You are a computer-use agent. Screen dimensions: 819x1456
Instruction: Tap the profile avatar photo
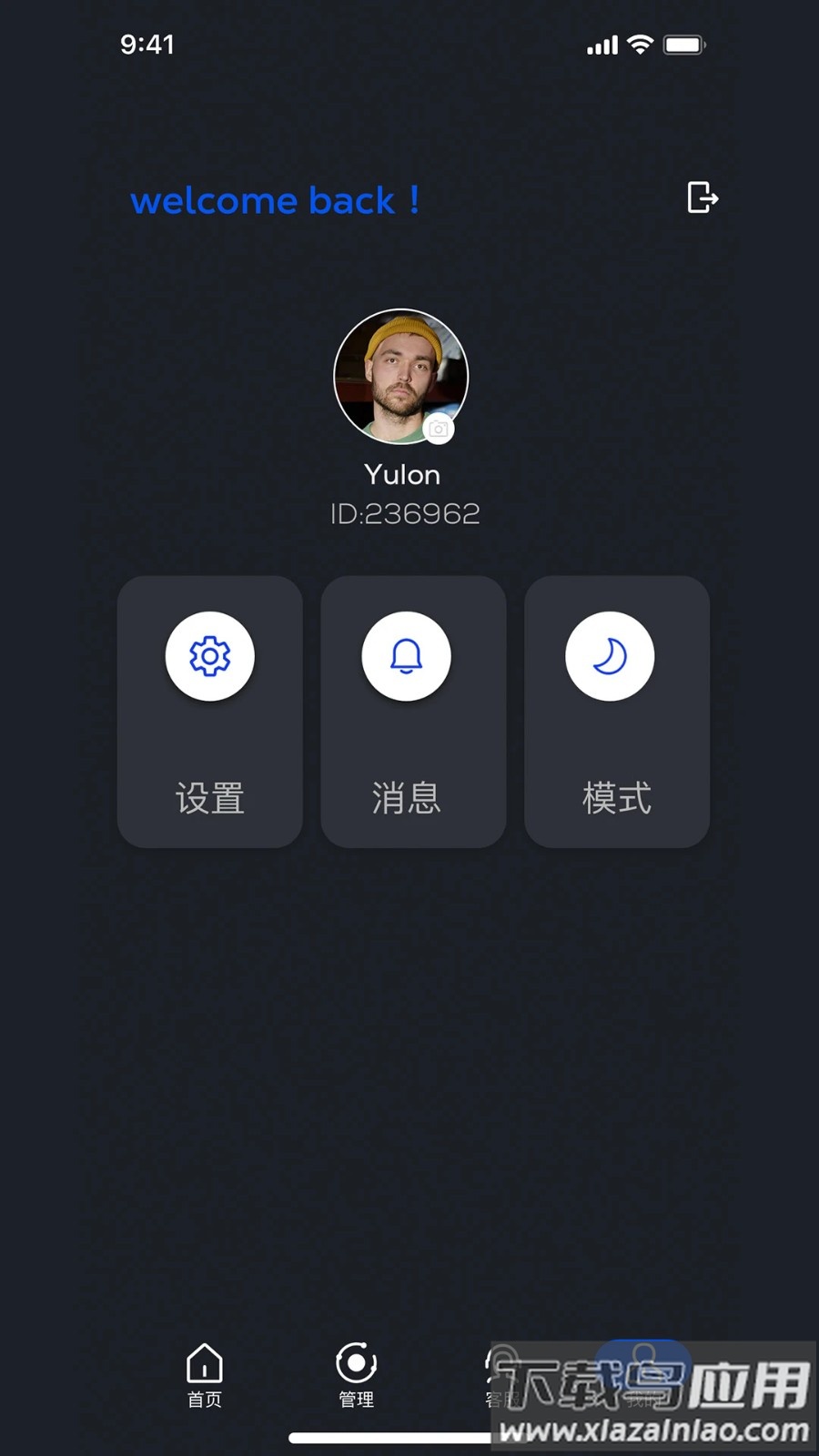coord(401,375)
